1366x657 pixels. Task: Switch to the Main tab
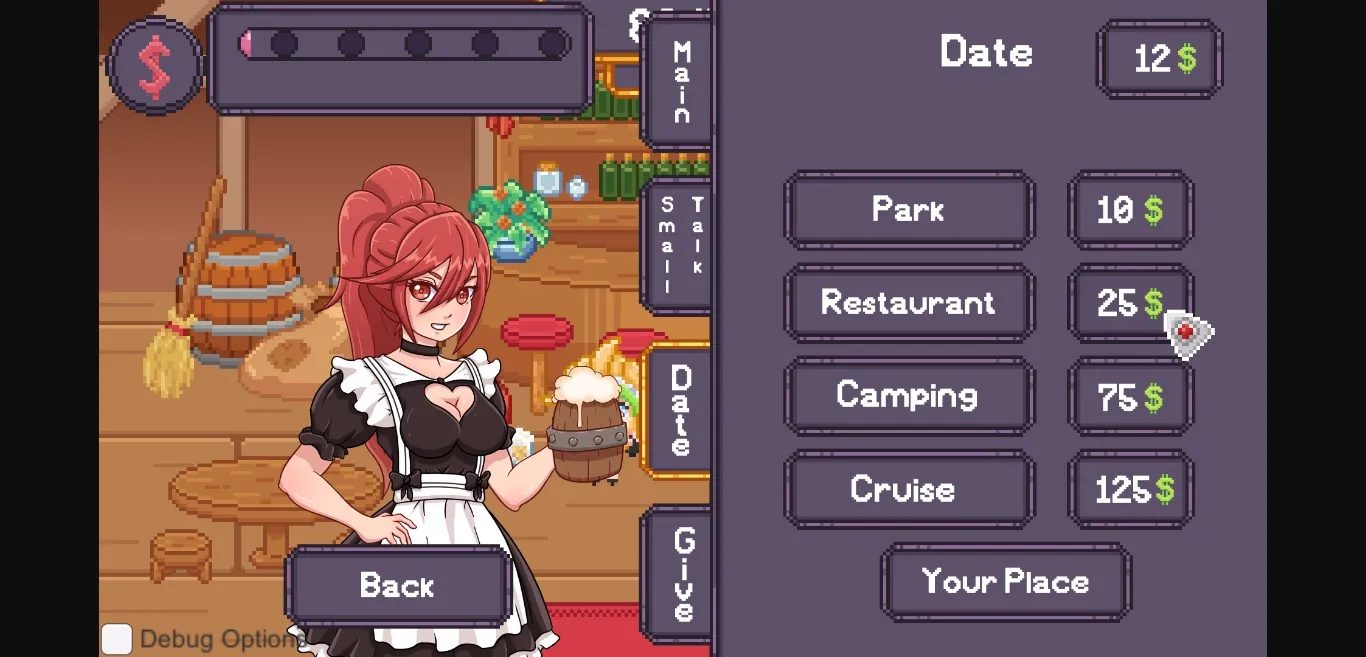pos(679,82)
